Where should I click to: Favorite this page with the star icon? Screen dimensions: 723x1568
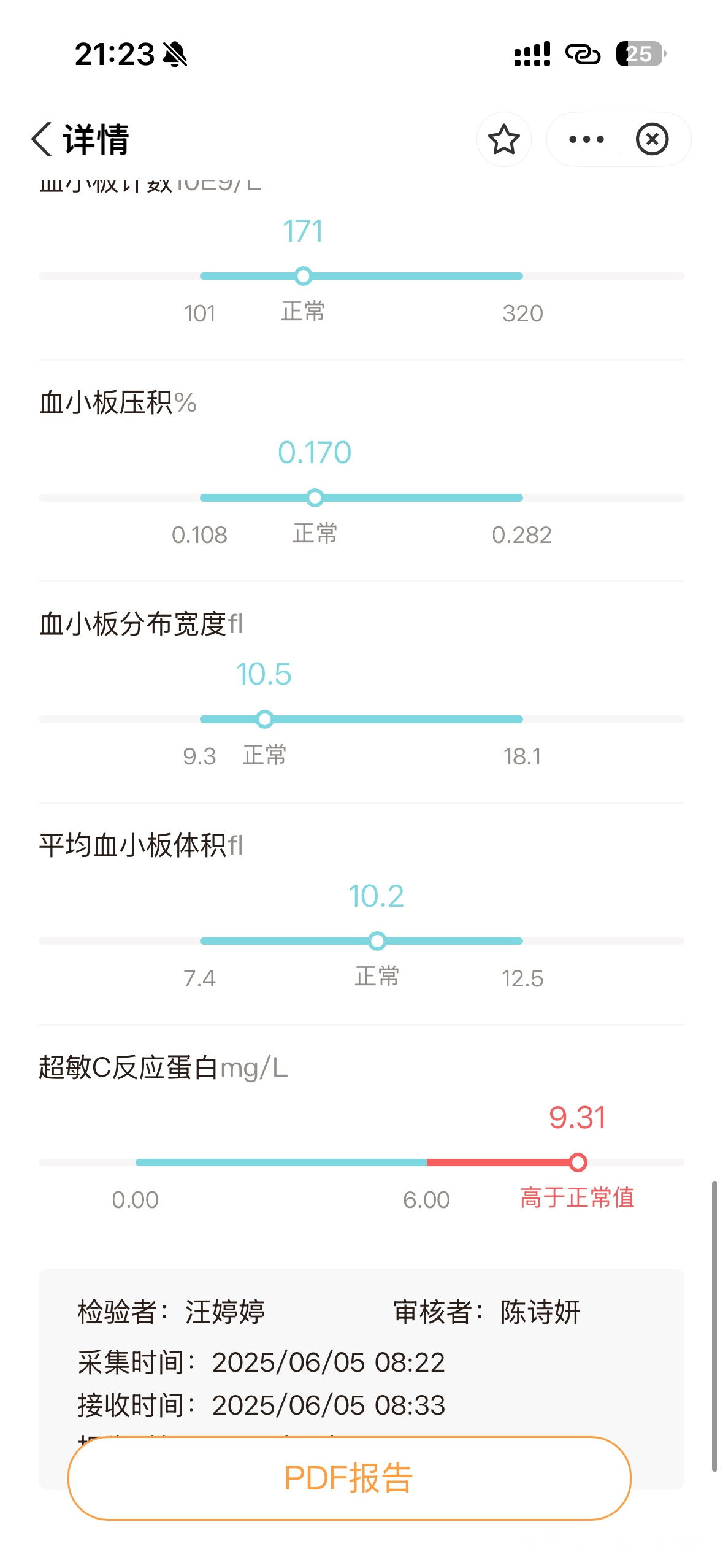(503, 139)
